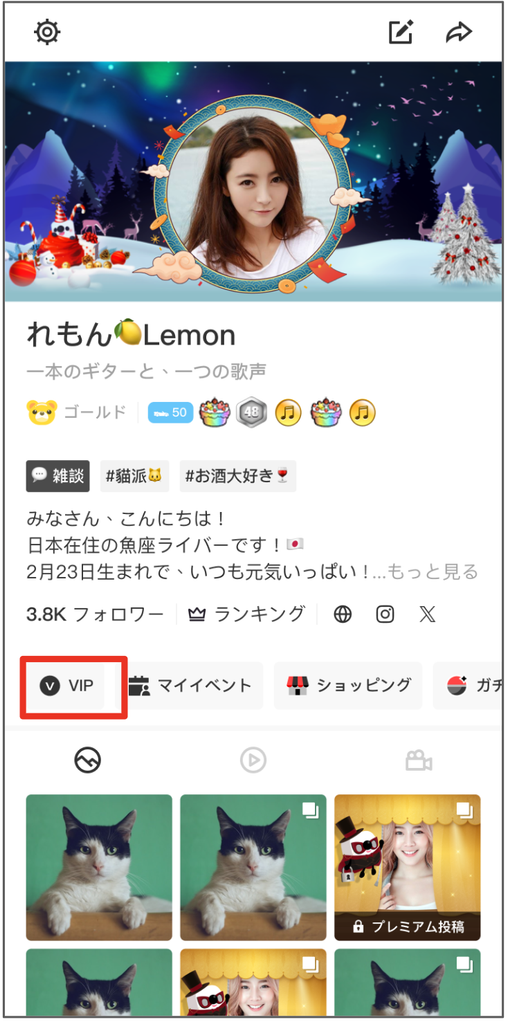Share this profile via the arrow icon
This screenshot has height=1024, width=508.
pyautogui.click(x=458, y=32)
